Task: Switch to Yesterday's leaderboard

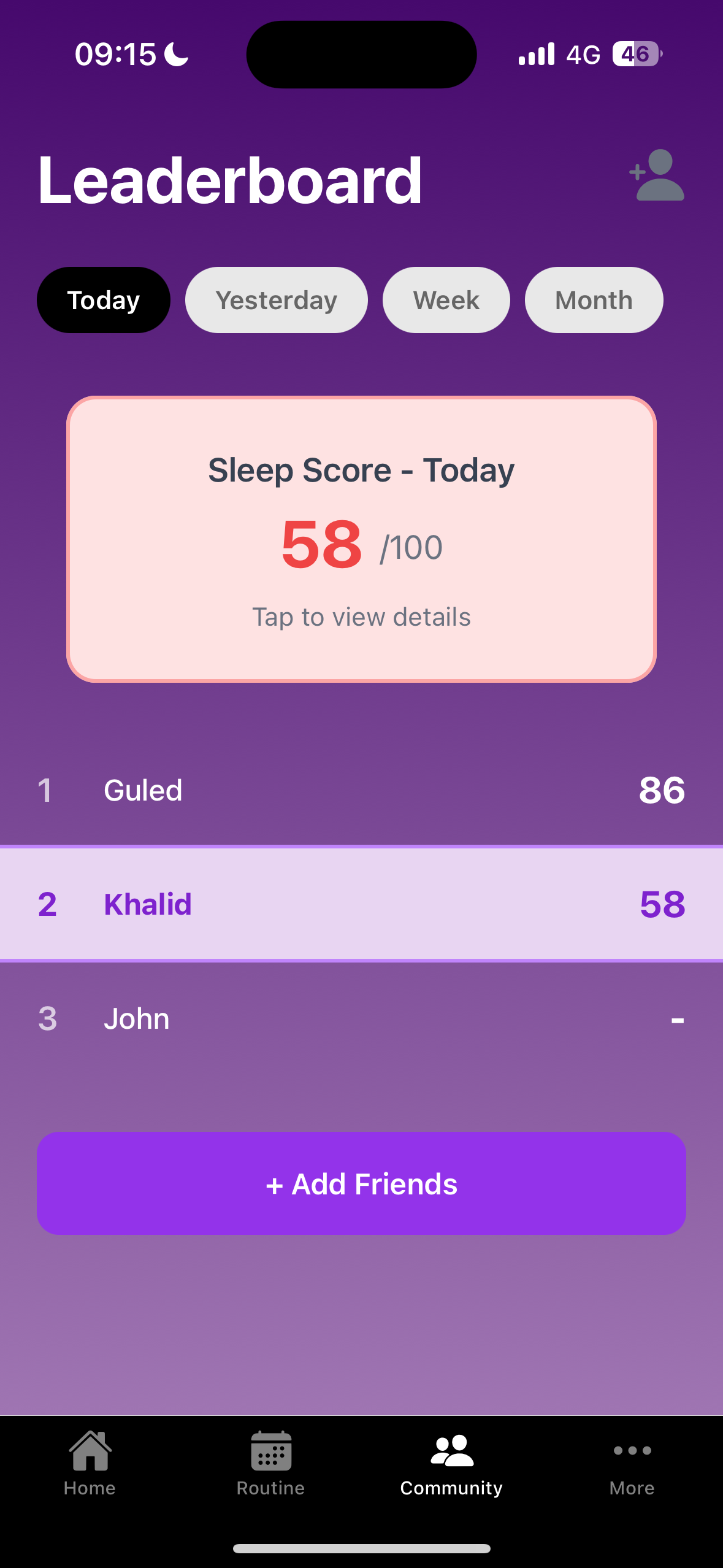Action: tap(277, 300)
